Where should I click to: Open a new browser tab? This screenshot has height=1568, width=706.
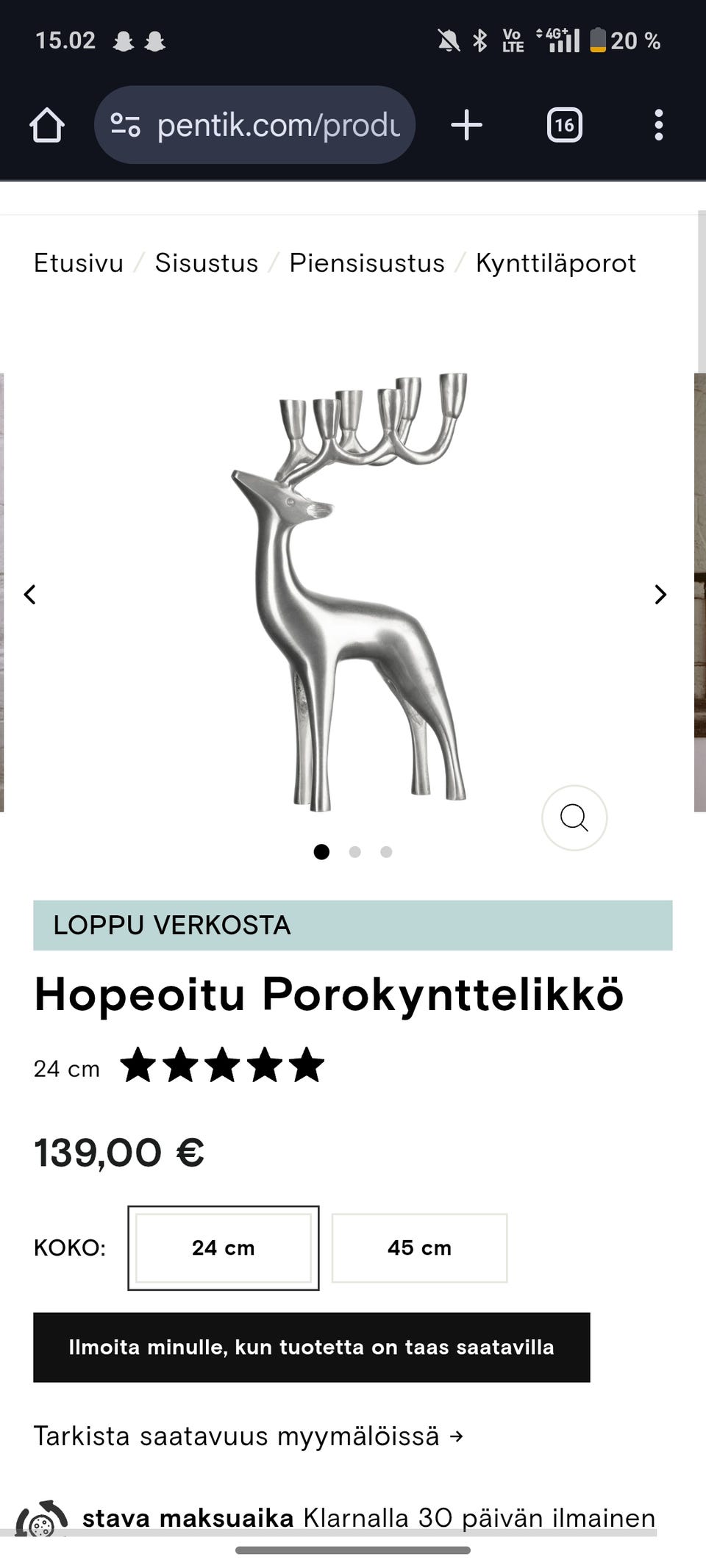point(466,125)
